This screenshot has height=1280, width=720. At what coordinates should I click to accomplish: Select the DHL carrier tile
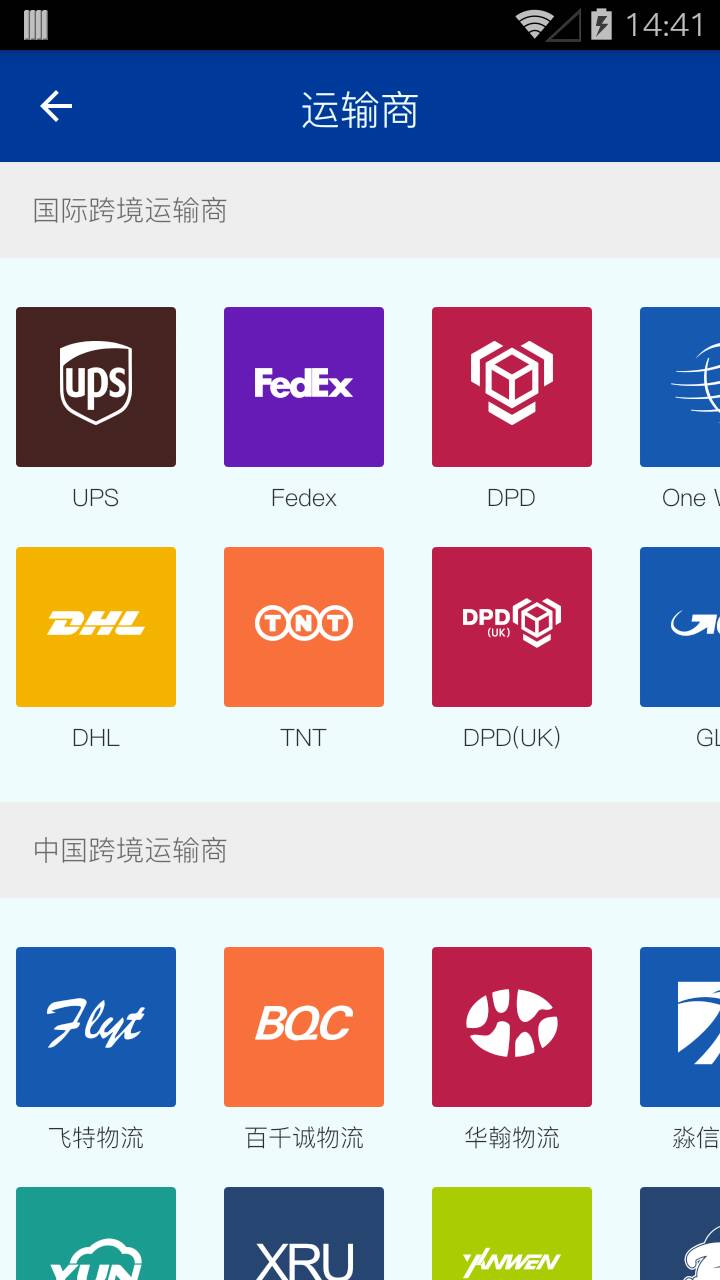[96, 627]
